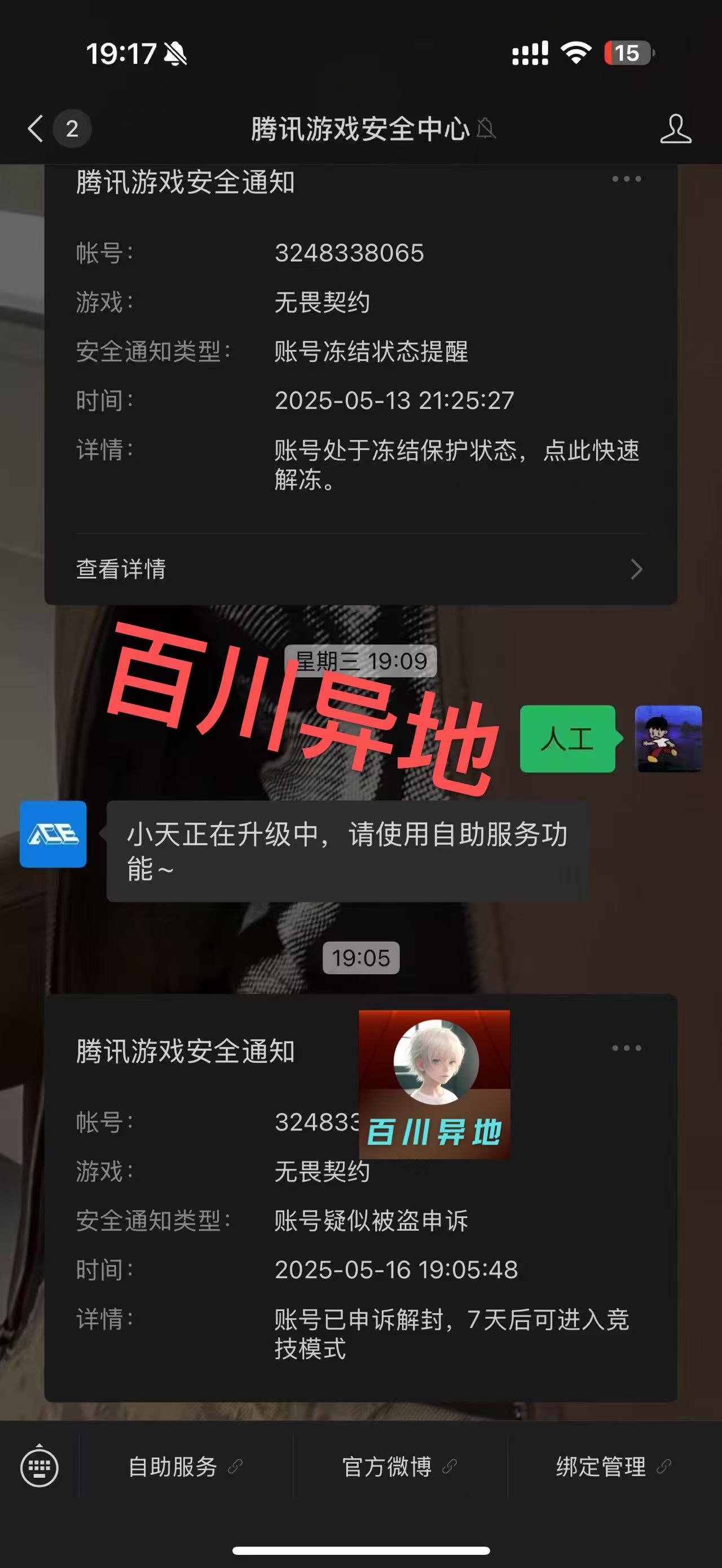
Task: Tap the ACE avatar of the service account
Action: point(53,834)
